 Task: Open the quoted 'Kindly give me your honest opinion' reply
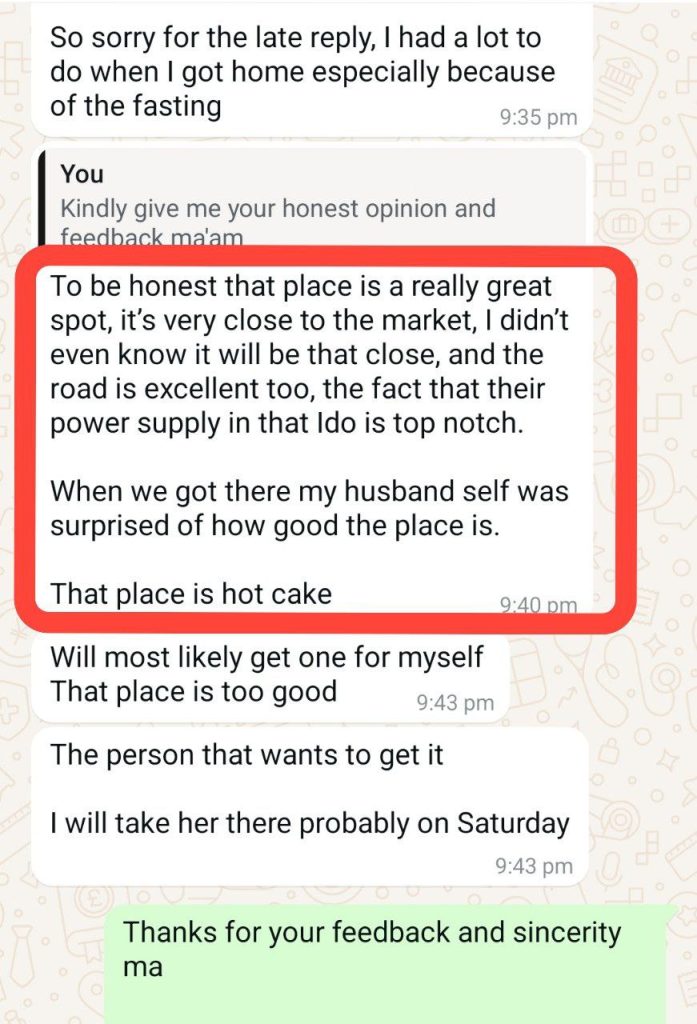point(278,209)
